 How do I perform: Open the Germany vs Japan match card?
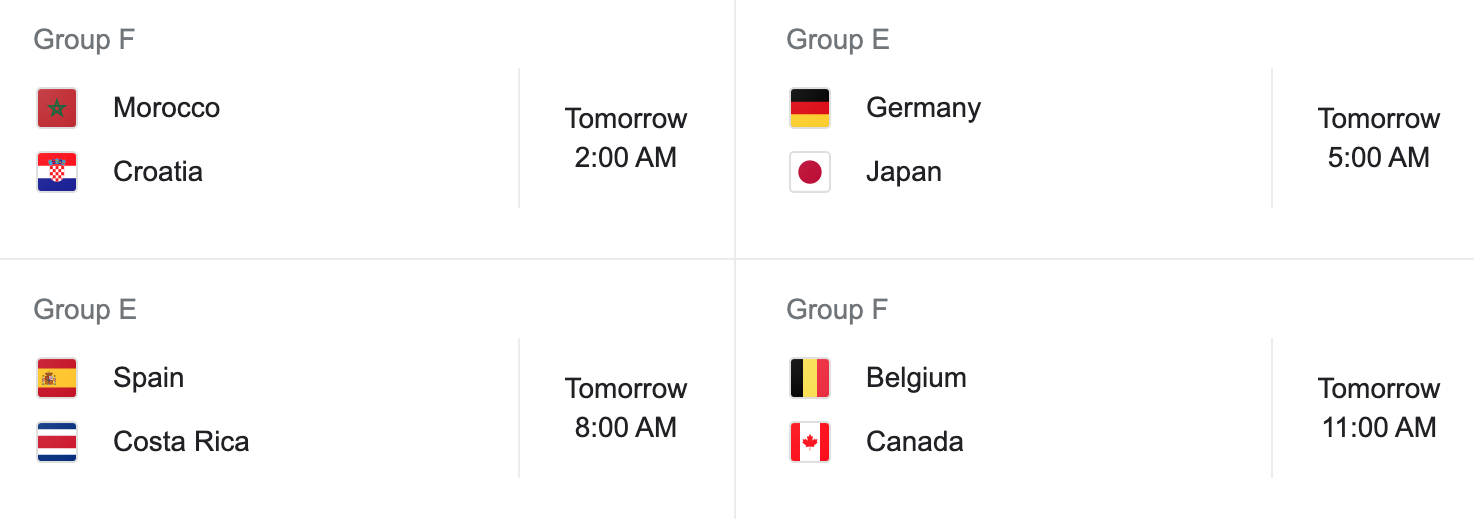(1104, 138)
